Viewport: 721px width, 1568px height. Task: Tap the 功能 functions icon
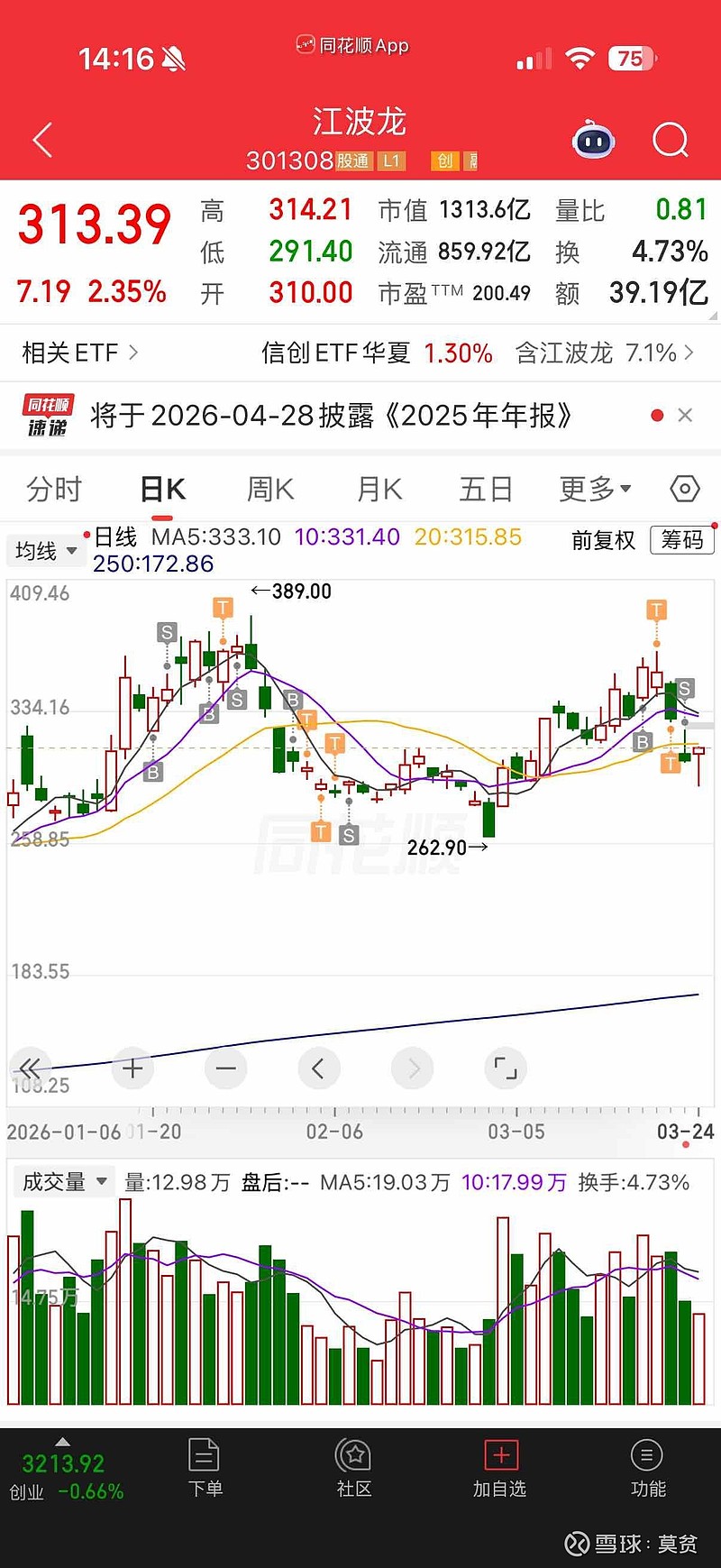(647, 1468)
